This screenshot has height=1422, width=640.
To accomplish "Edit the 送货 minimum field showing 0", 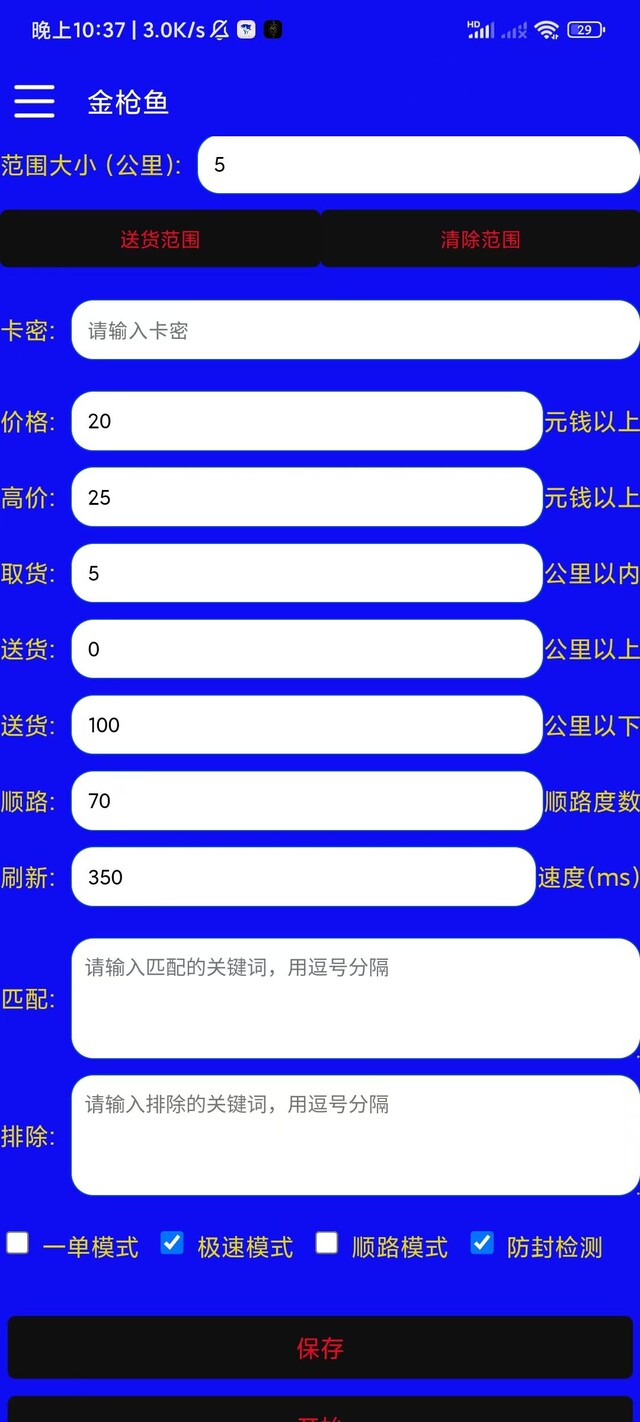I will pos(306,649).
